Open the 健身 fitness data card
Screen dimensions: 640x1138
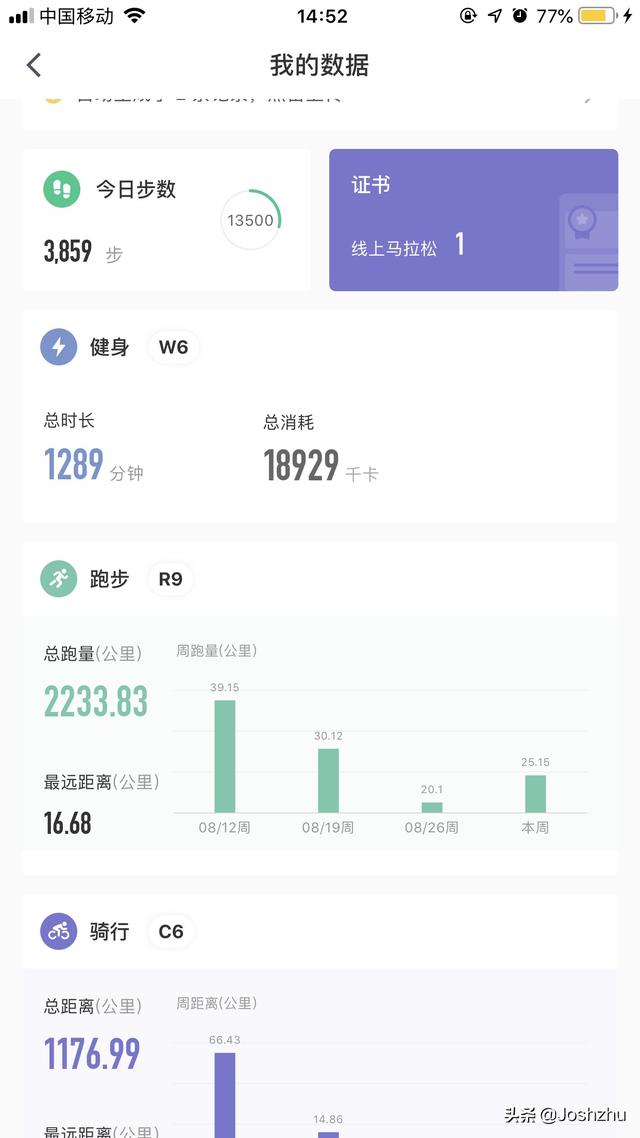(320, 417)
